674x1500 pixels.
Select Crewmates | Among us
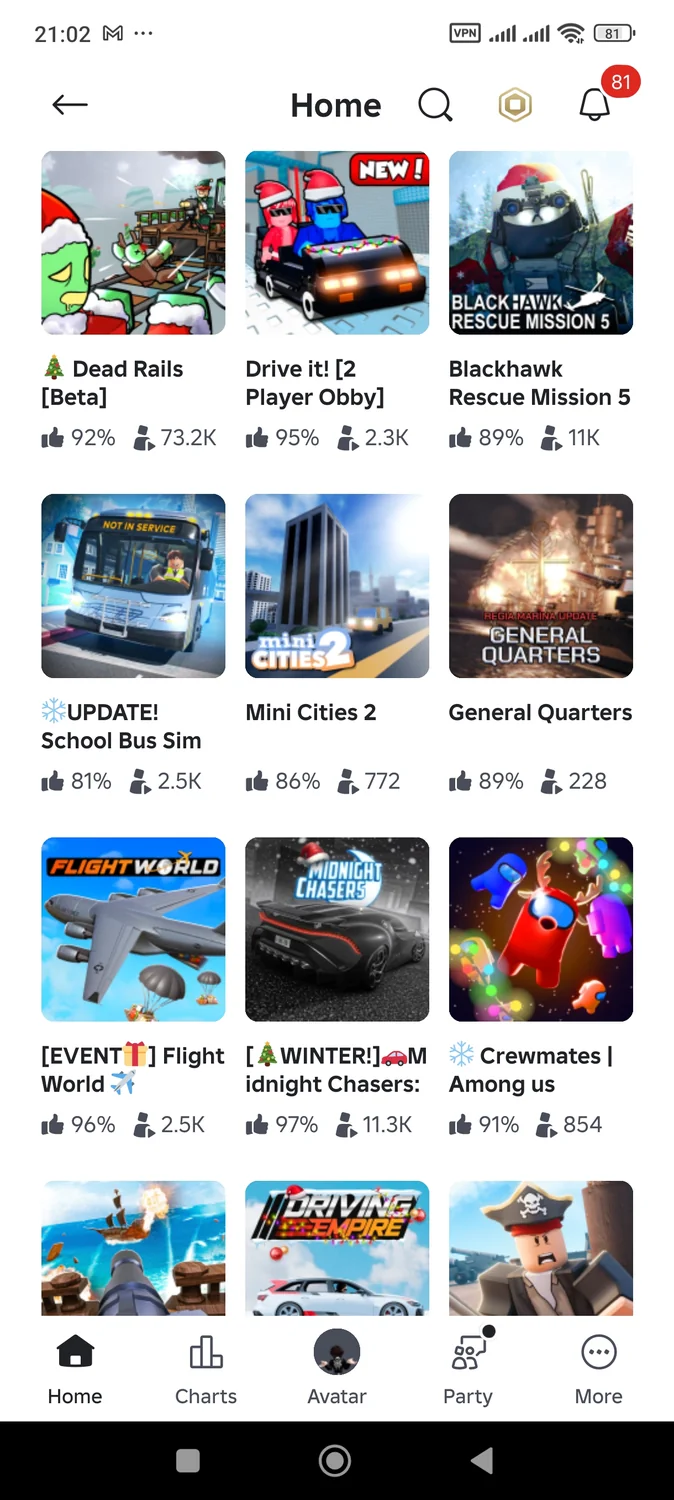(x=541, y=929)
